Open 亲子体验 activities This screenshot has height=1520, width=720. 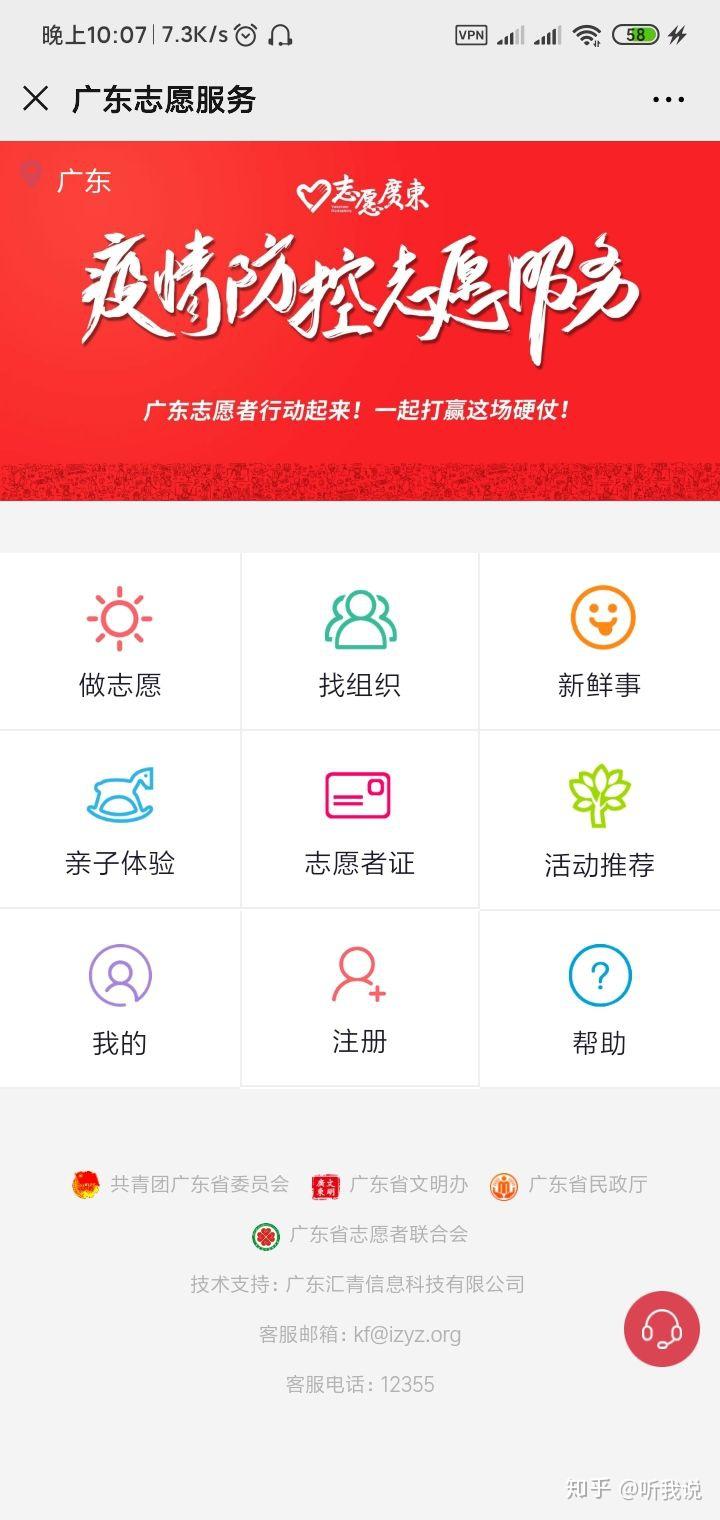120,820
